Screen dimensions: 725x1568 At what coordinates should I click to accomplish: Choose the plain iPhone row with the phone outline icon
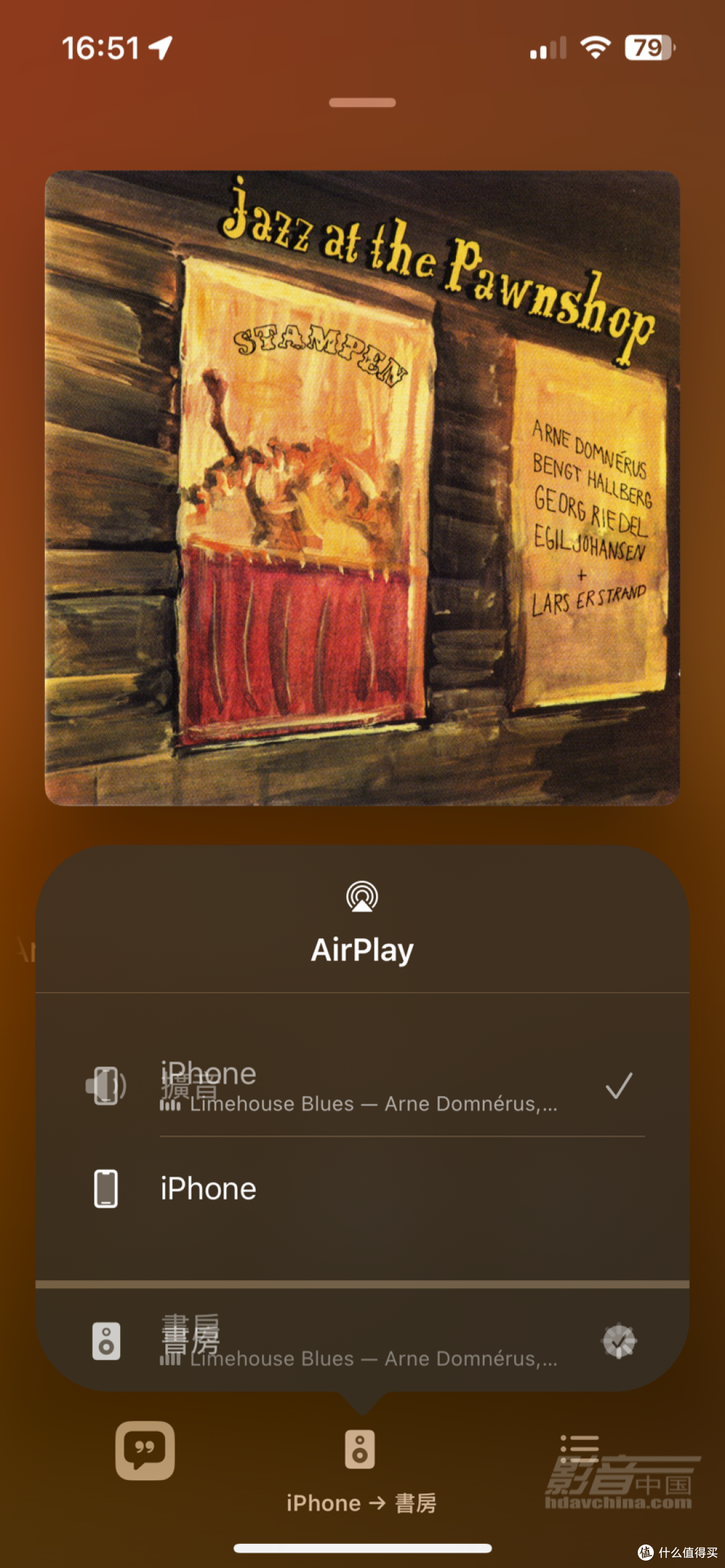[362, 1189]
